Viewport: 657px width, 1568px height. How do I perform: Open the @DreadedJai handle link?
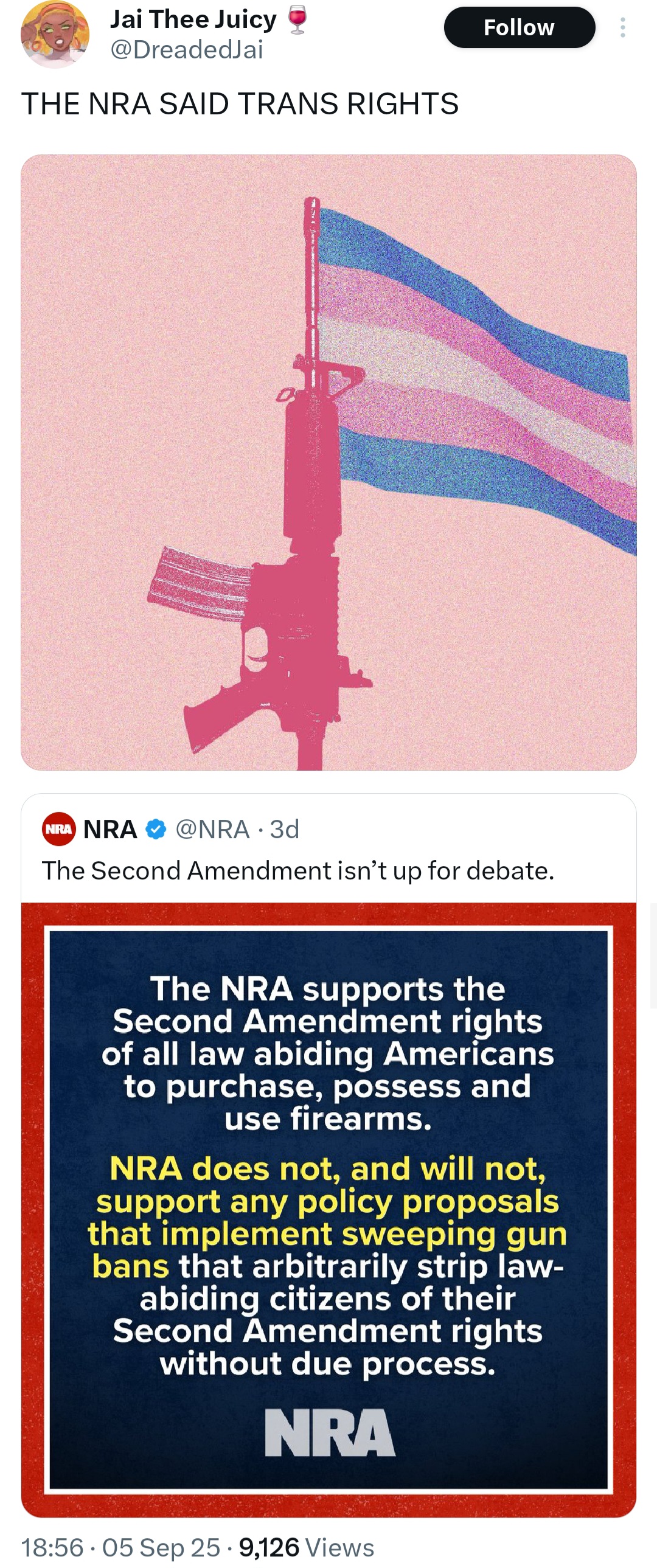pyautogui.click(x=186, y=50)
